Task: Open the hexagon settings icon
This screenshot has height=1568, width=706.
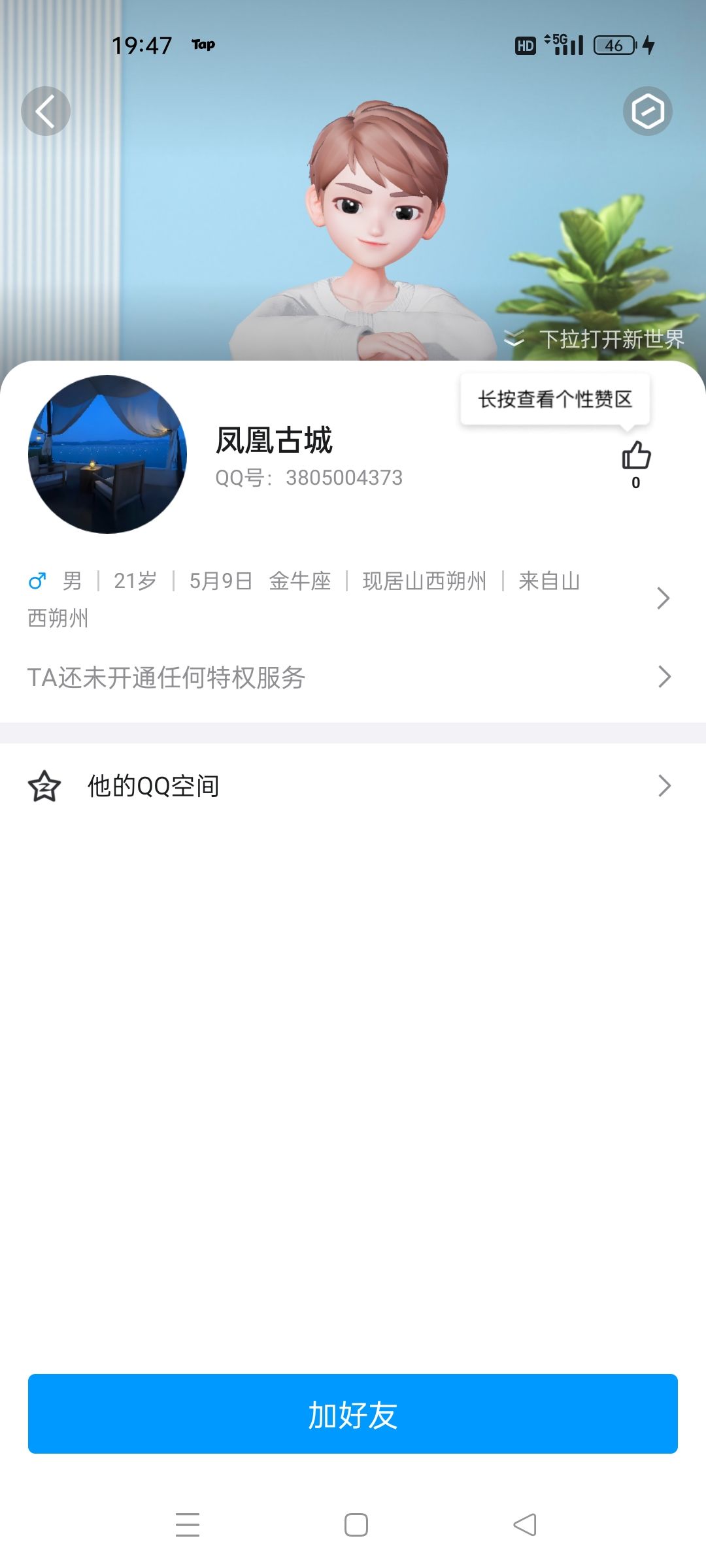Action: [x=647, y=111]
